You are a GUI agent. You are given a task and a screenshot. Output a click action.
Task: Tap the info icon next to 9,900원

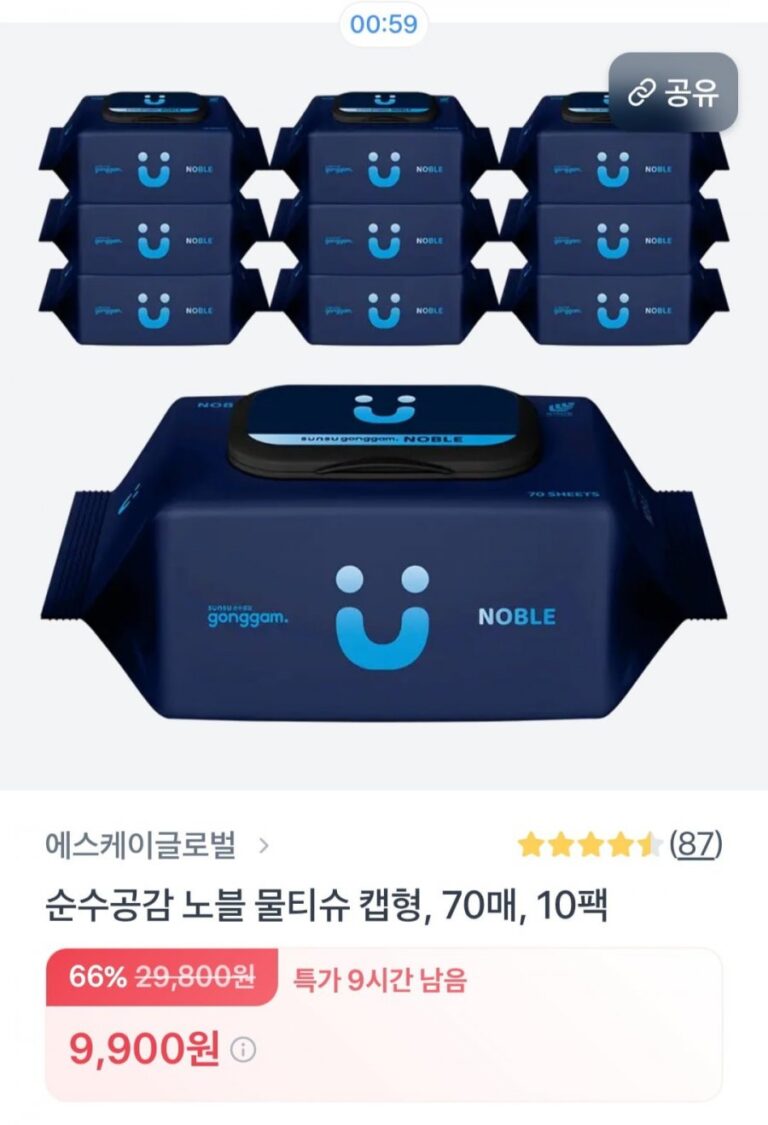[244, 1050]
